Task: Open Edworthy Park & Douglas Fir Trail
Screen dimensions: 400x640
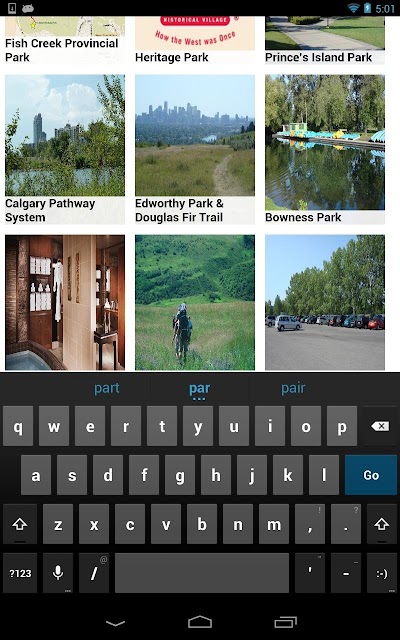Action: tap(195, 149)
